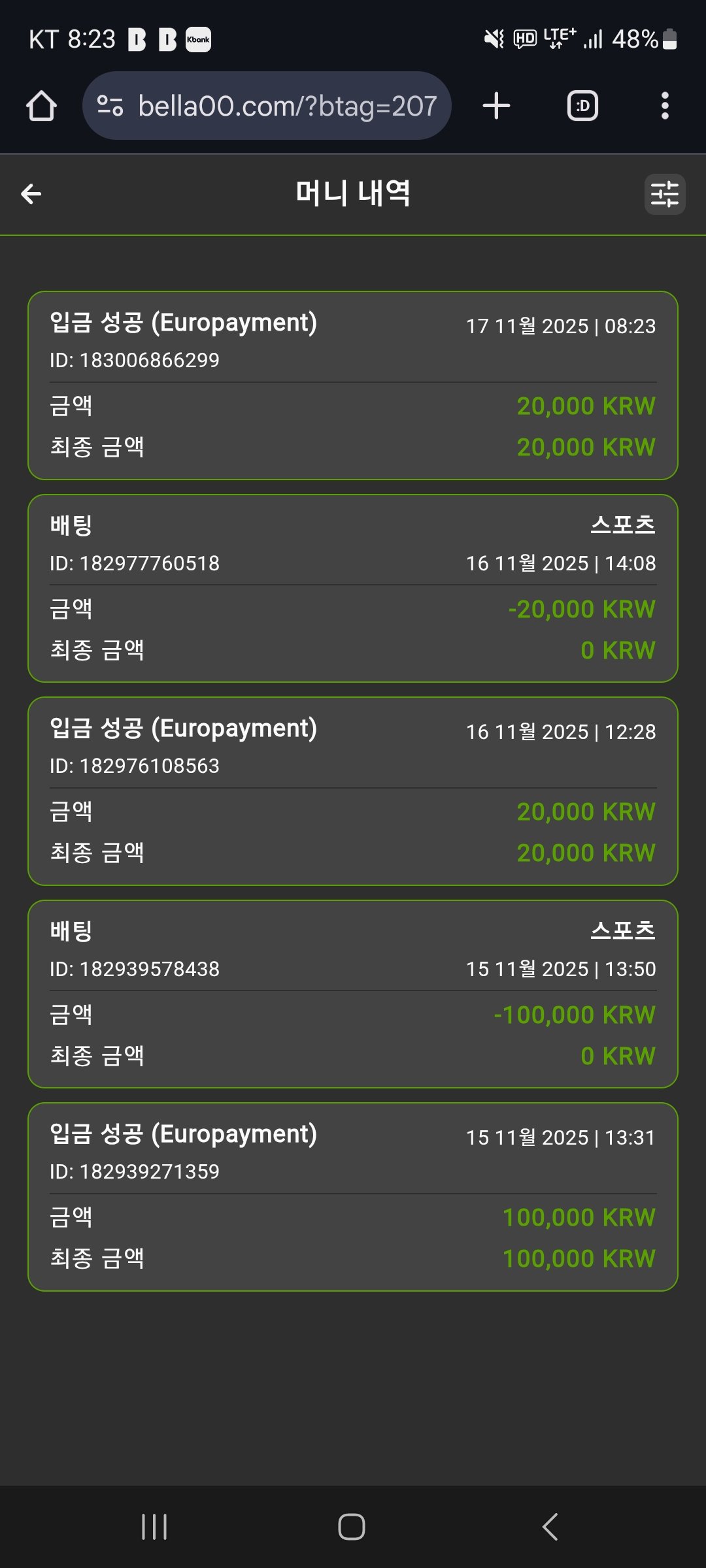This screenshot has height=1568, width=706.
Task: Show the open tabs switcher
Action: click(x=582, y=106)
